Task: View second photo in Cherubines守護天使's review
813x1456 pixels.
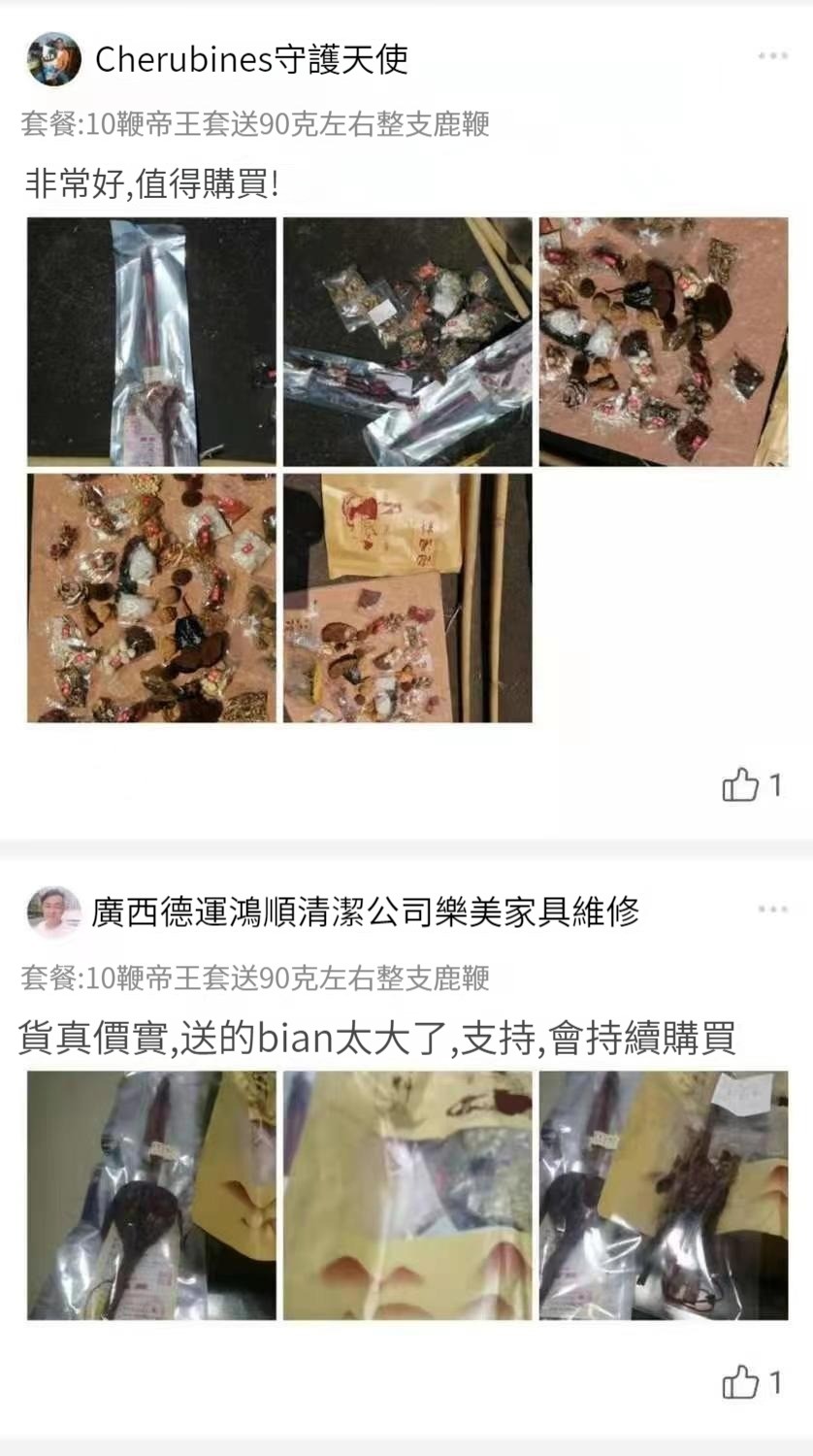Action: point(407,342)
